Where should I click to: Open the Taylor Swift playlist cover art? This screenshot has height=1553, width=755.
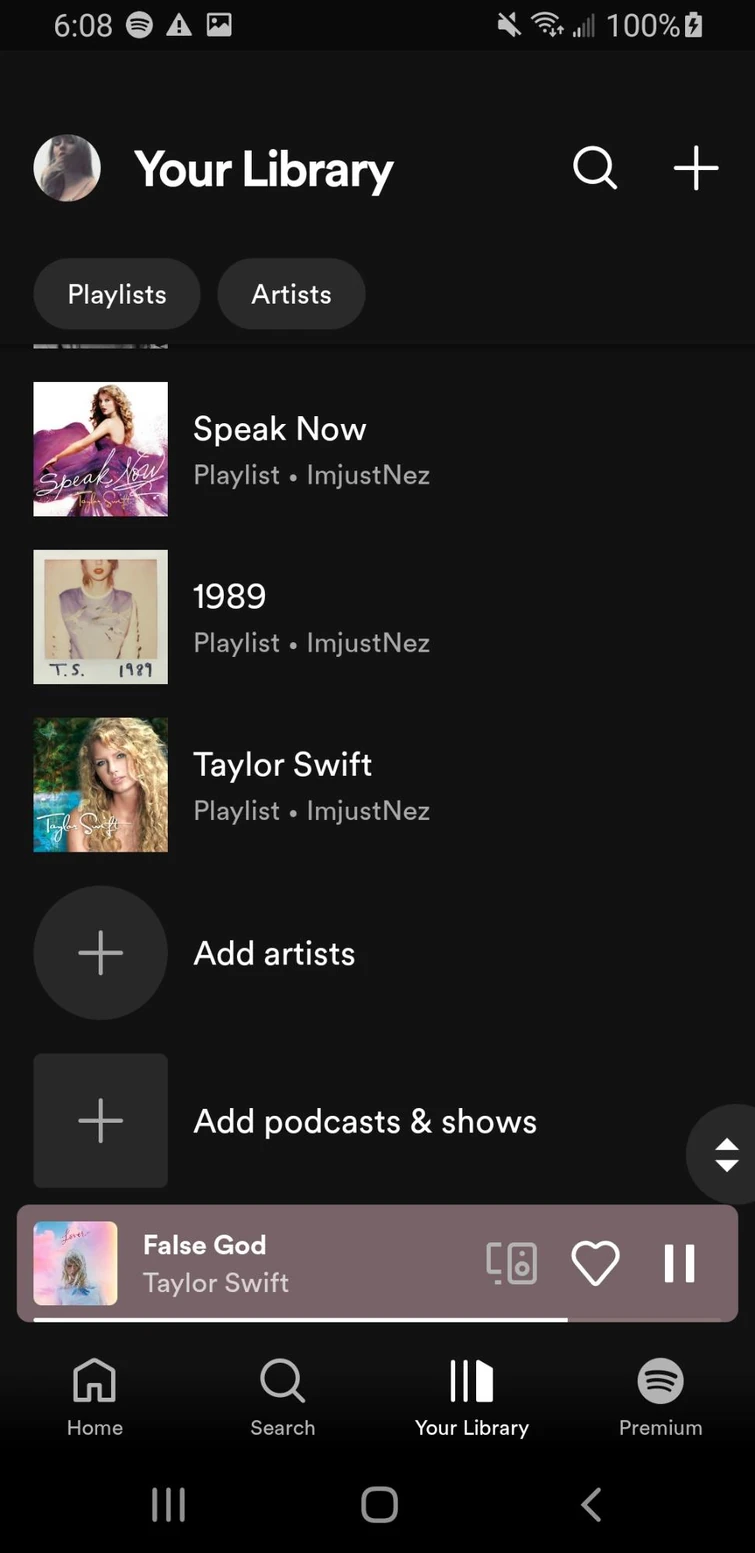coord(100,784)
